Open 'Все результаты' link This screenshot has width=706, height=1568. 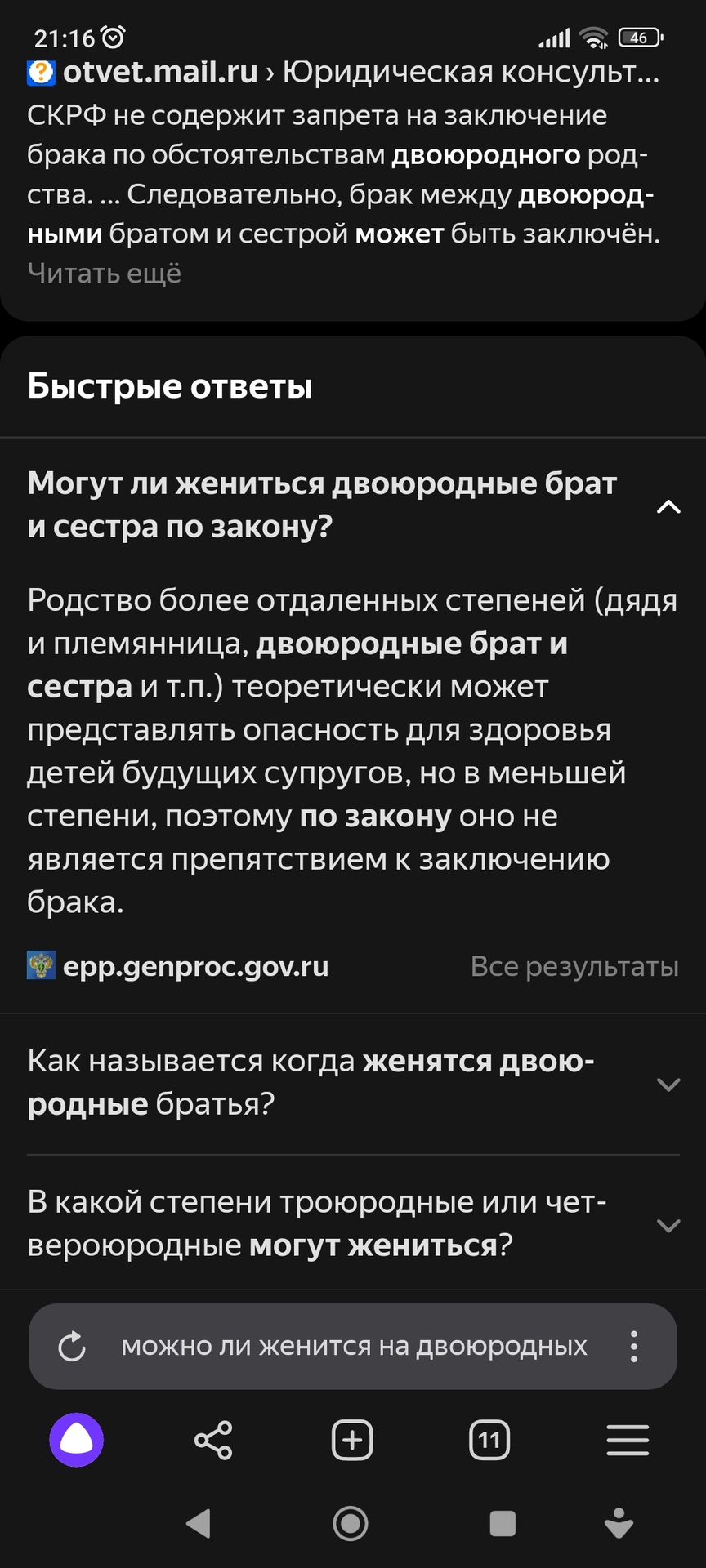pyautogui.click(x=574, y=966)
